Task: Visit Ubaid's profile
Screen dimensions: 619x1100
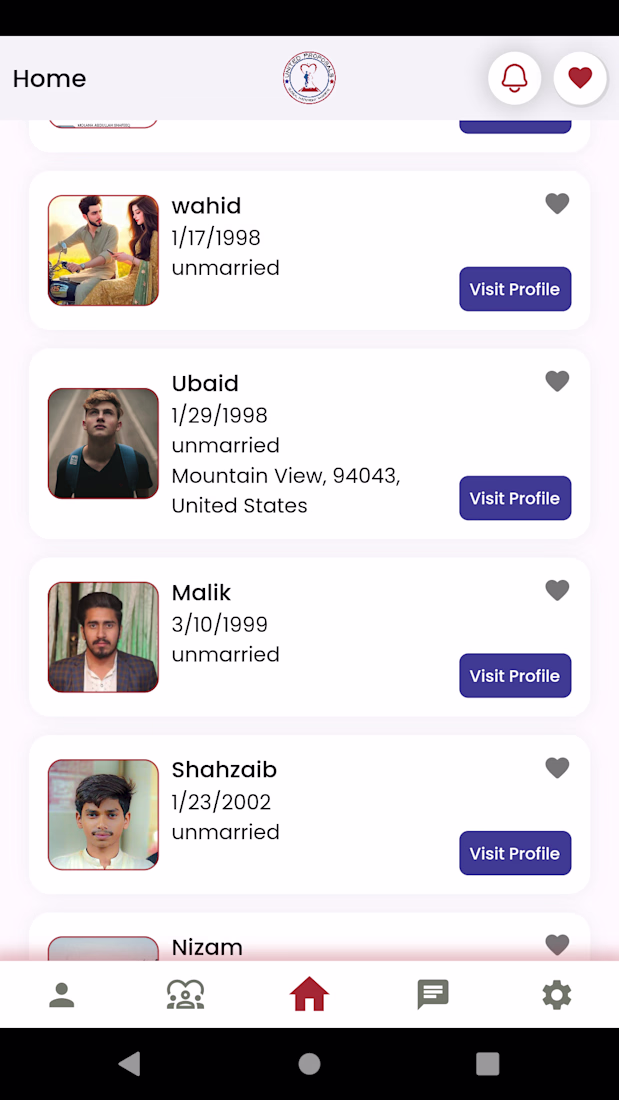Action: point(515,498)
